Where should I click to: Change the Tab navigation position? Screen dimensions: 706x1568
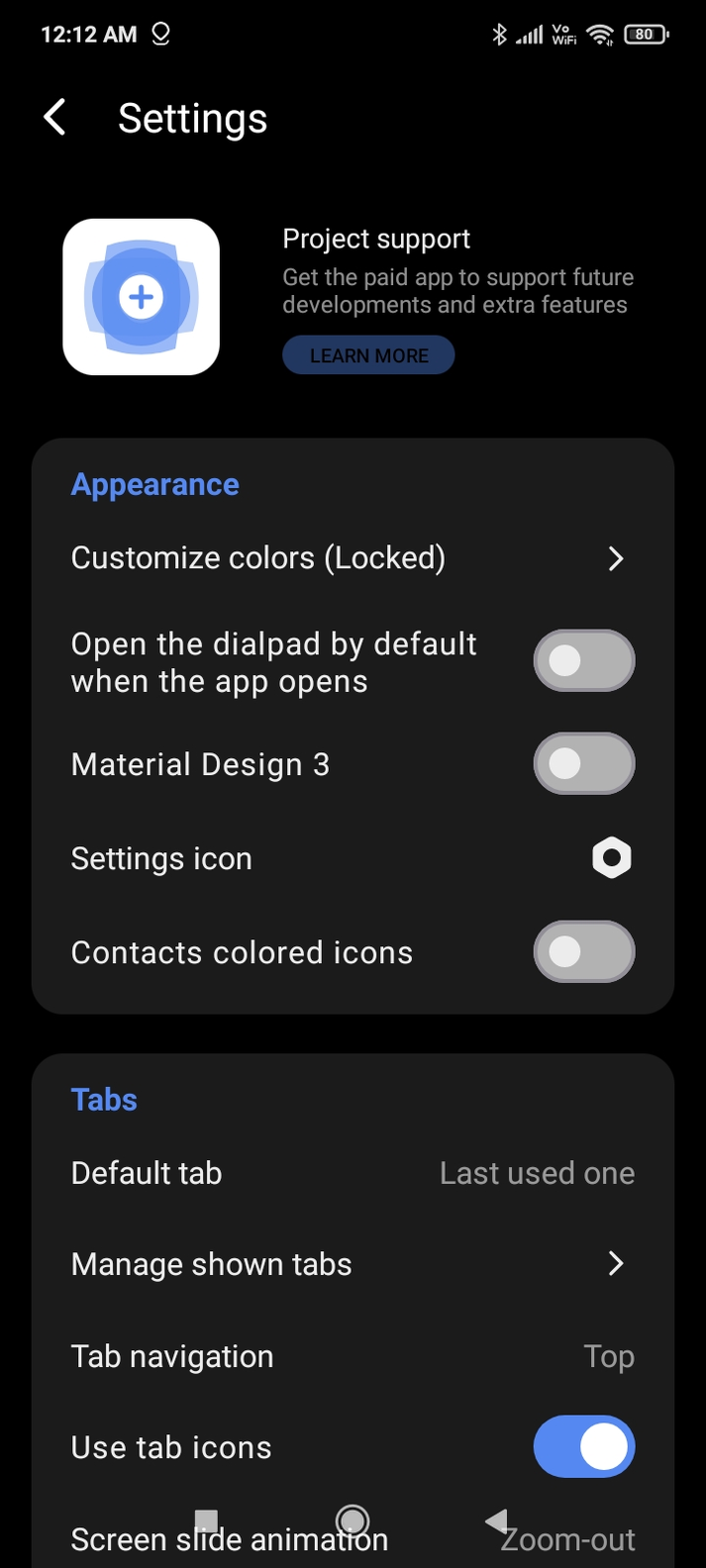point(353,1356)
